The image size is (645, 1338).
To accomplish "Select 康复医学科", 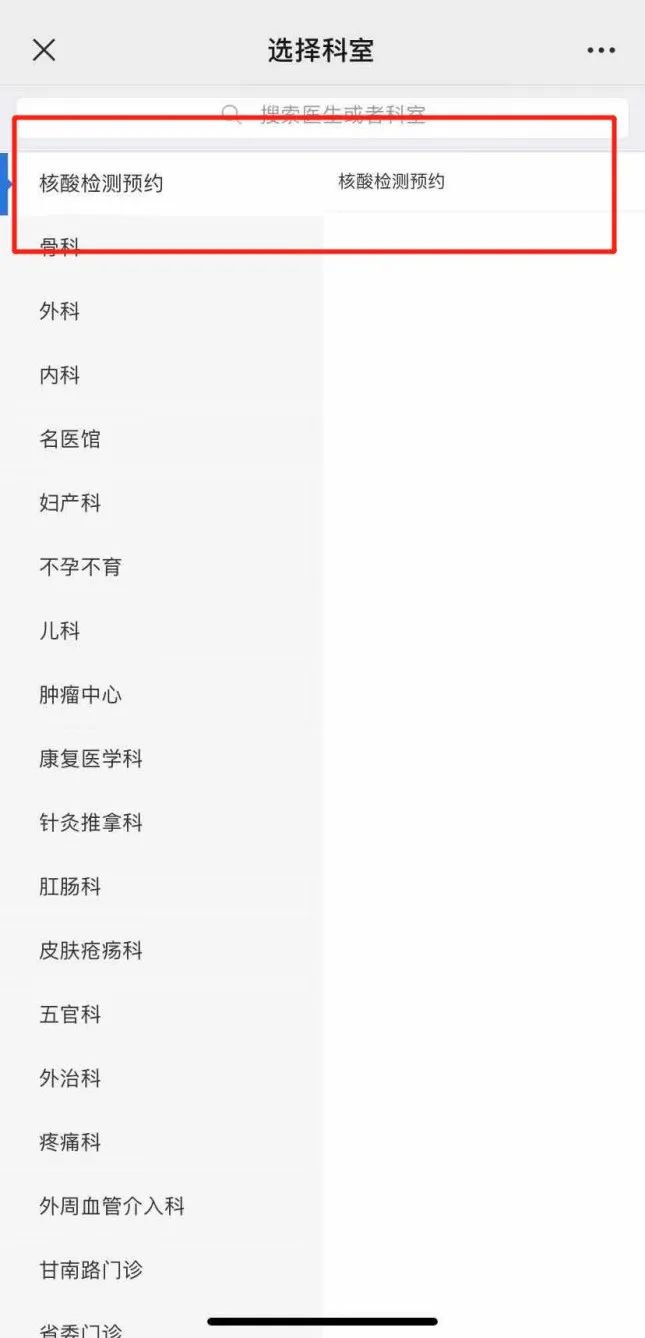I will 161,759.
